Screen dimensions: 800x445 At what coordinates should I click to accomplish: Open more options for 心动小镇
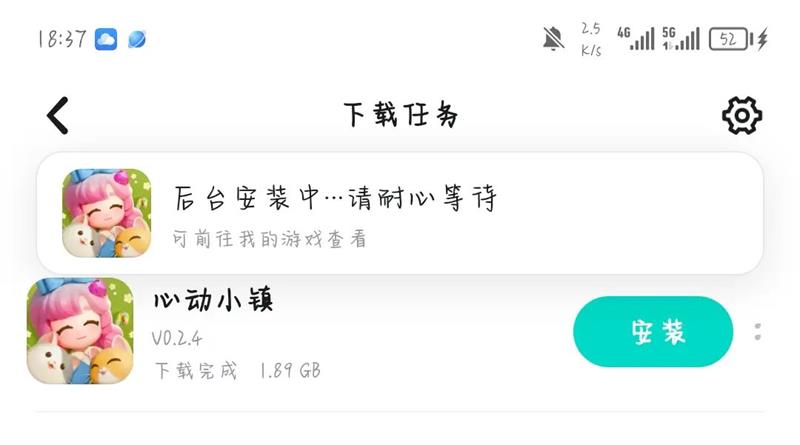click(758, 331)
